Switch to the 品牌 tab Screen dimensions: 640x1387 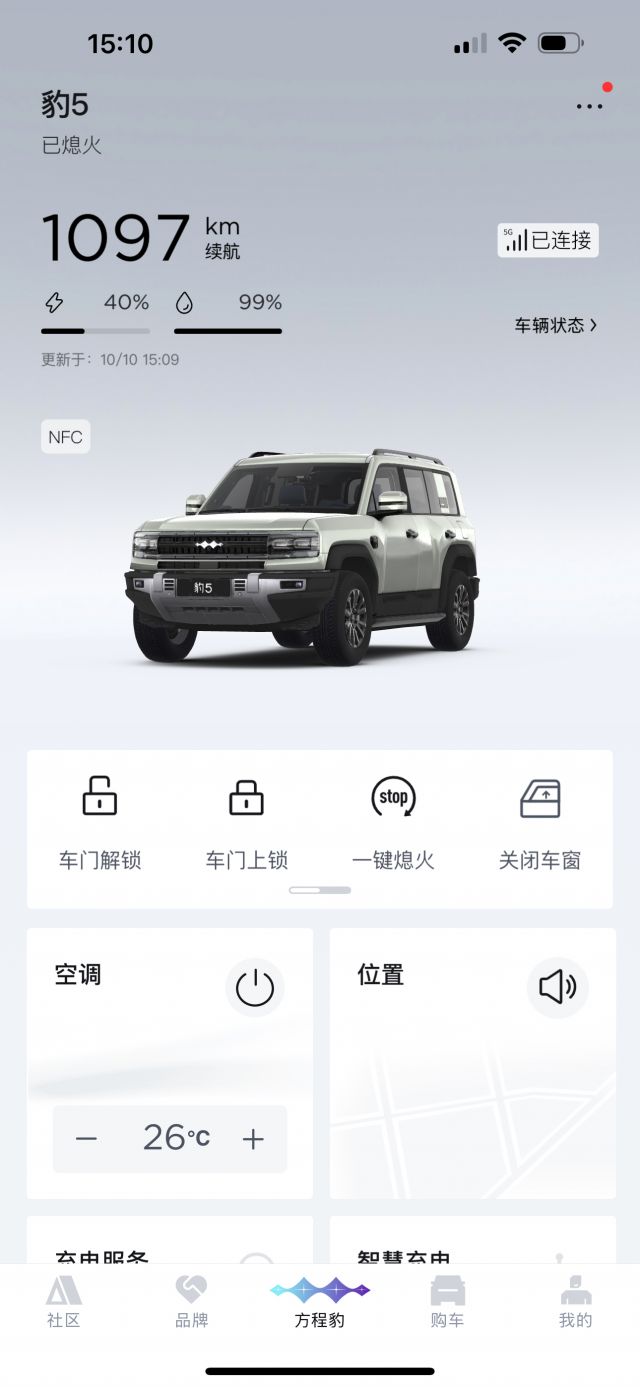pyautogui.click(x=192, y=1303)
